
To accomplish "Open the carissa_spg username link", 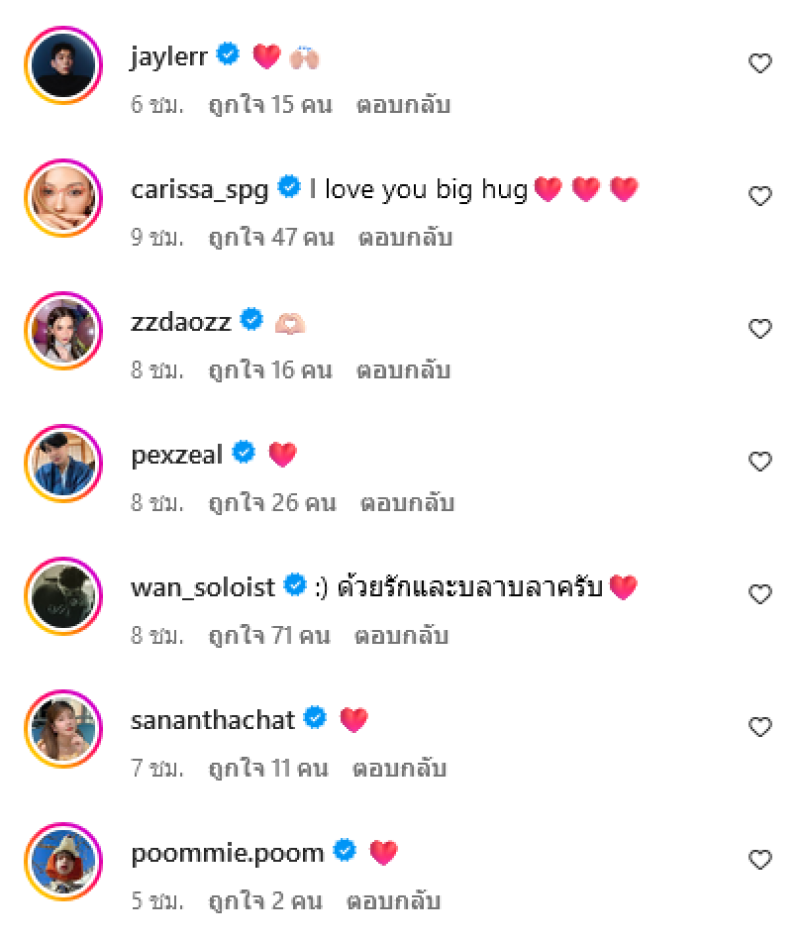I will [x=199, y=190].
